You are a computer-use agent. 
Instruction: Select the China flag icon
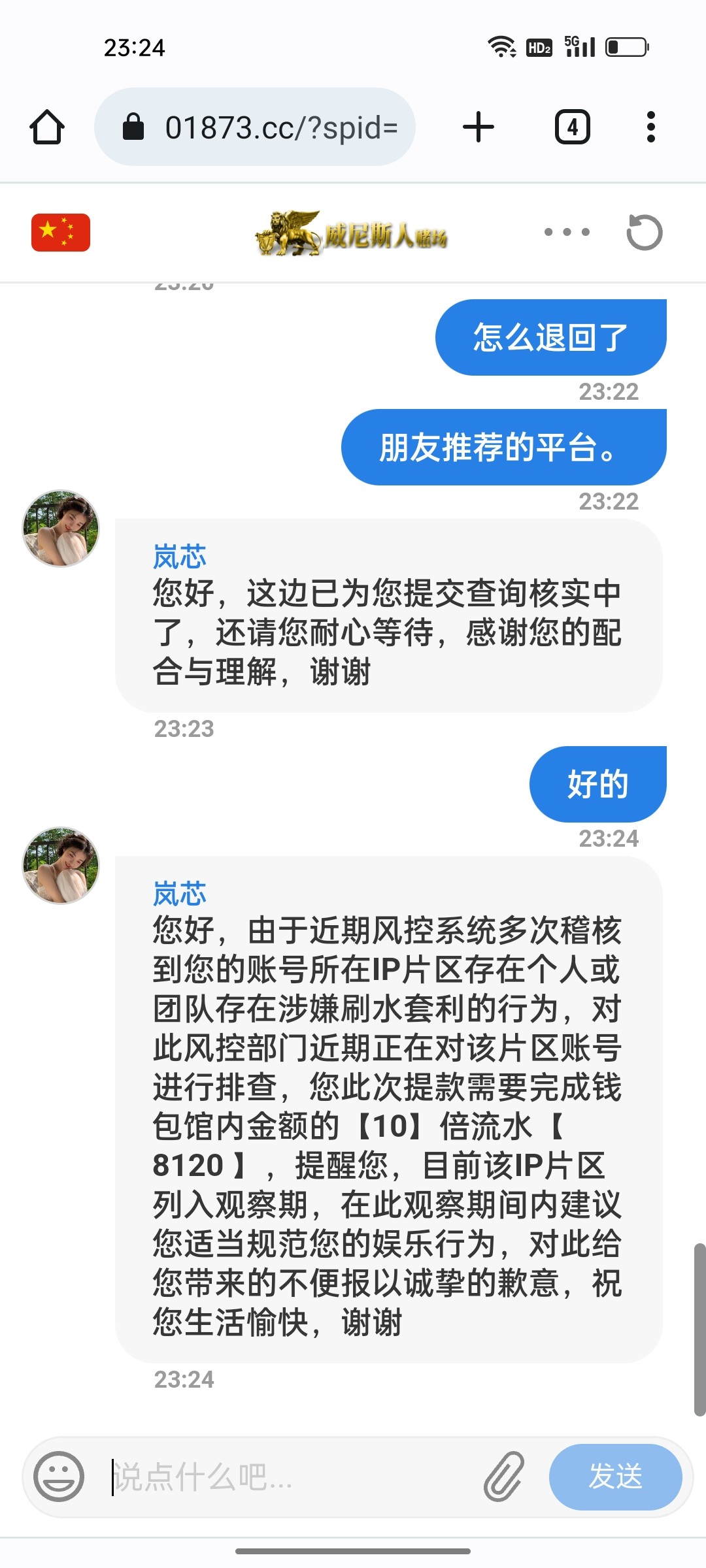tap(61, 232)
